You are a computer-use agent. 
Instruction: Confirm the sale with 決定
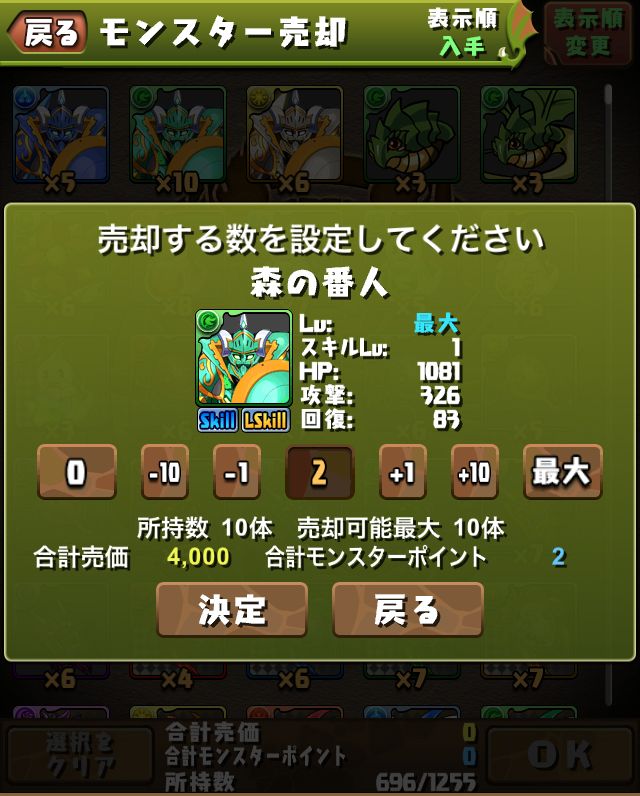(232, 610)
